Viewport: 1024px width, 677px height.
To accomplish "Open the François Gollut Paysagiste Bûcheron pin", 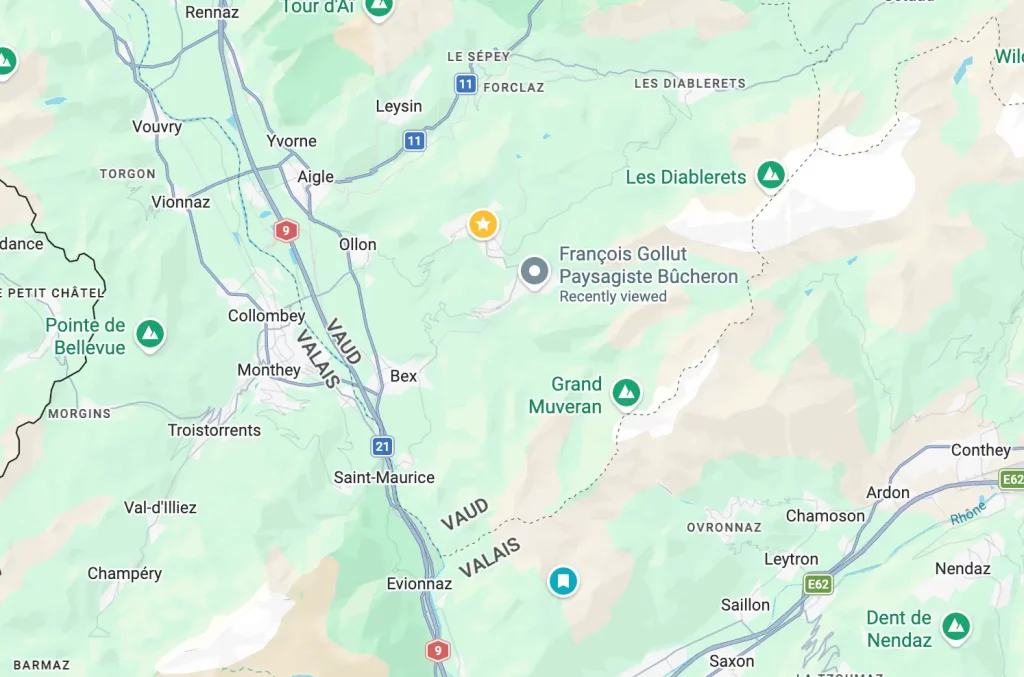I will click(535, 271).
